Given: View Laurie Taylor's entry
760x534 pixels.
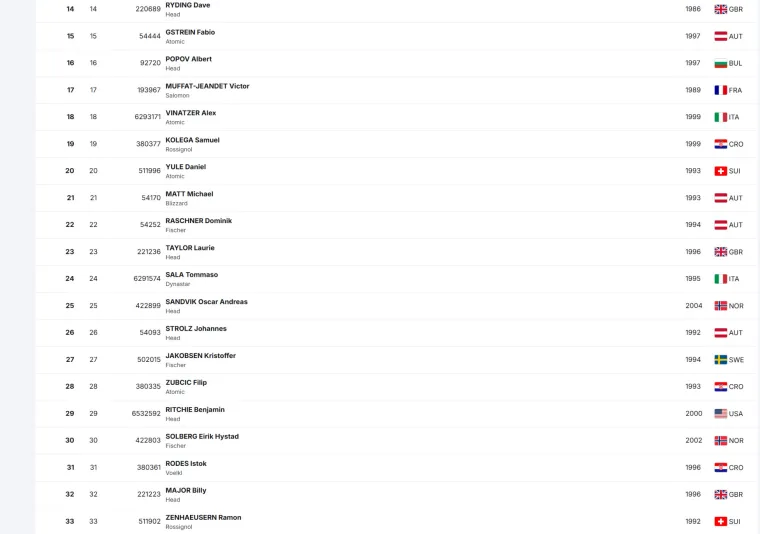Looking at the screenshot, I should click(x=190, y=248).
